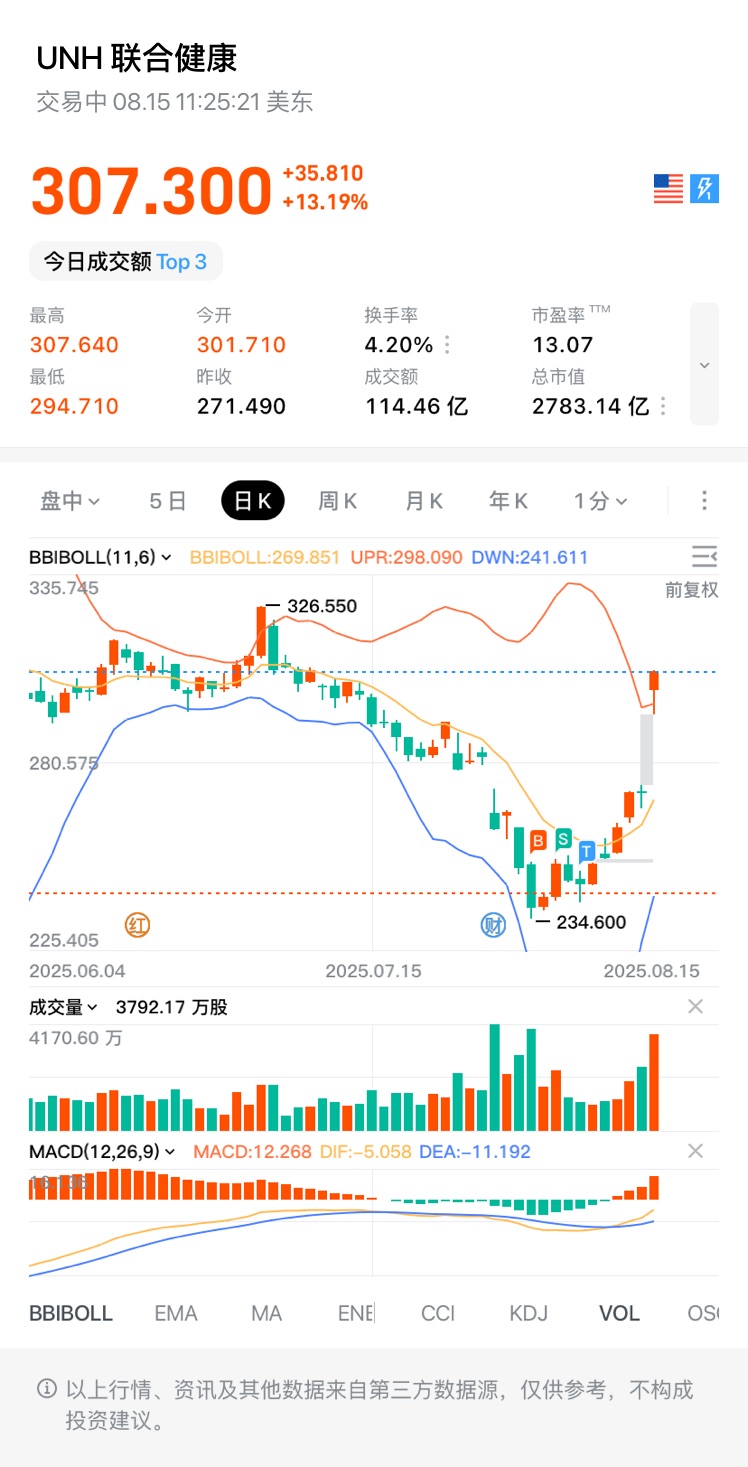Switch to the KDJ indicator

coord(528,1313)
